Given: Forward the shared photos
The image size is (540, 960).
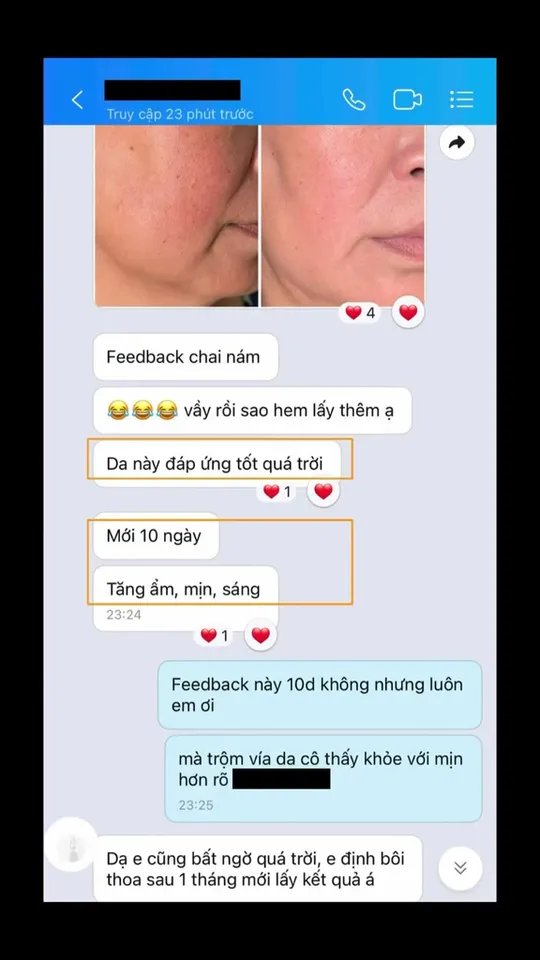Looking at the screenshot, I should tap(457, 143).
